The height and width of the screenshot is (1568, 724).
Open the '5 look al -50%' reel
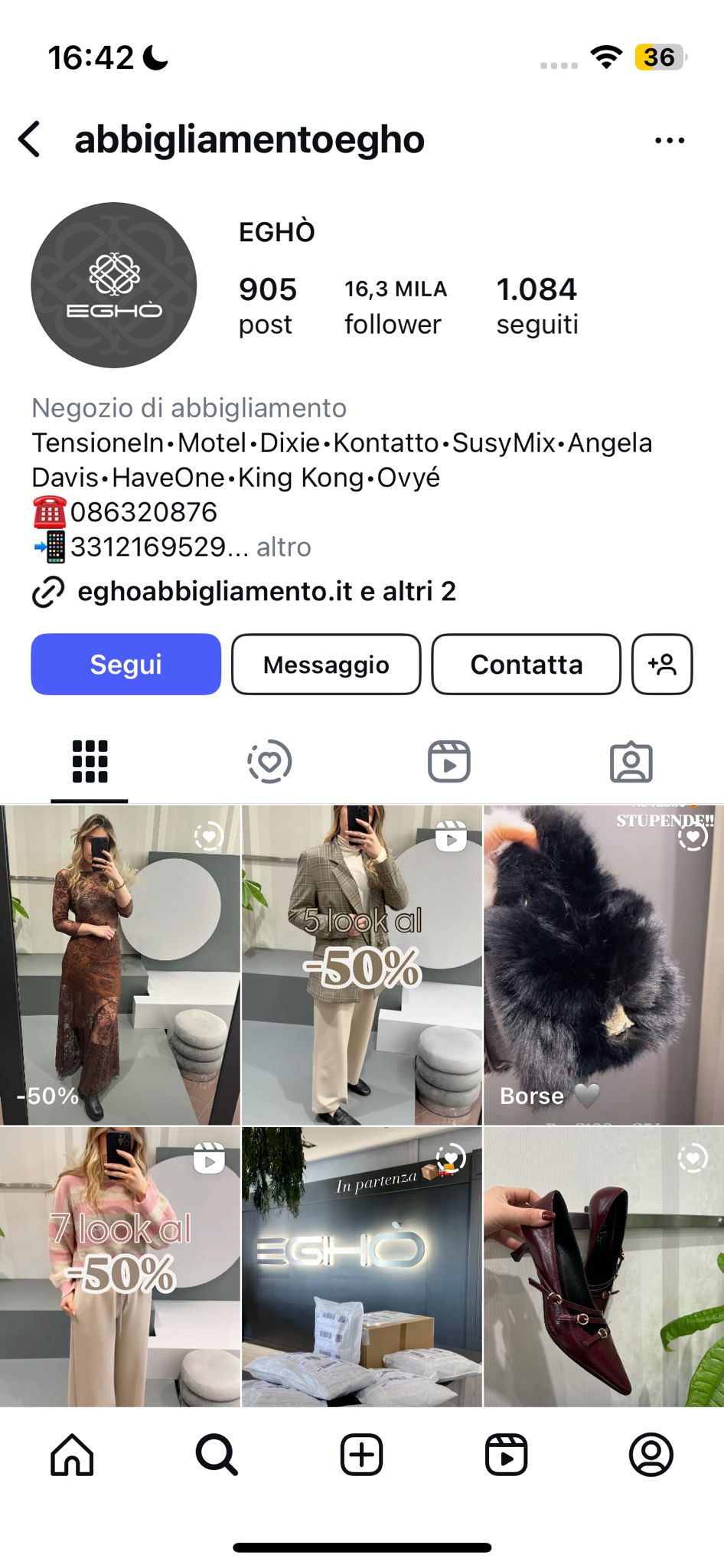(x=362, y=965)
